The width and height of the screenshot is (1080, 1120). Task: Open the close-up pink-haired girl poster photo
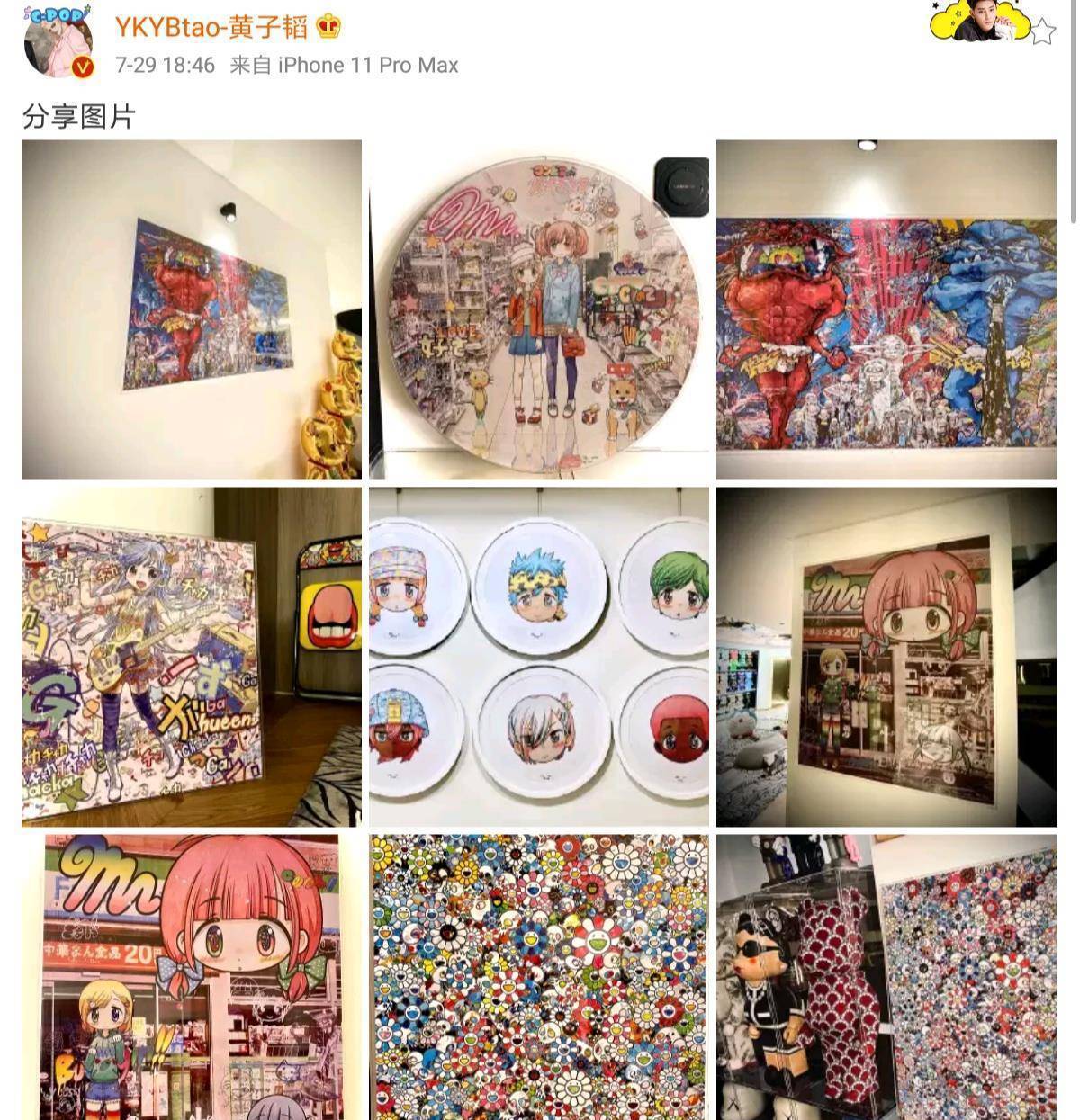[191, 976]
